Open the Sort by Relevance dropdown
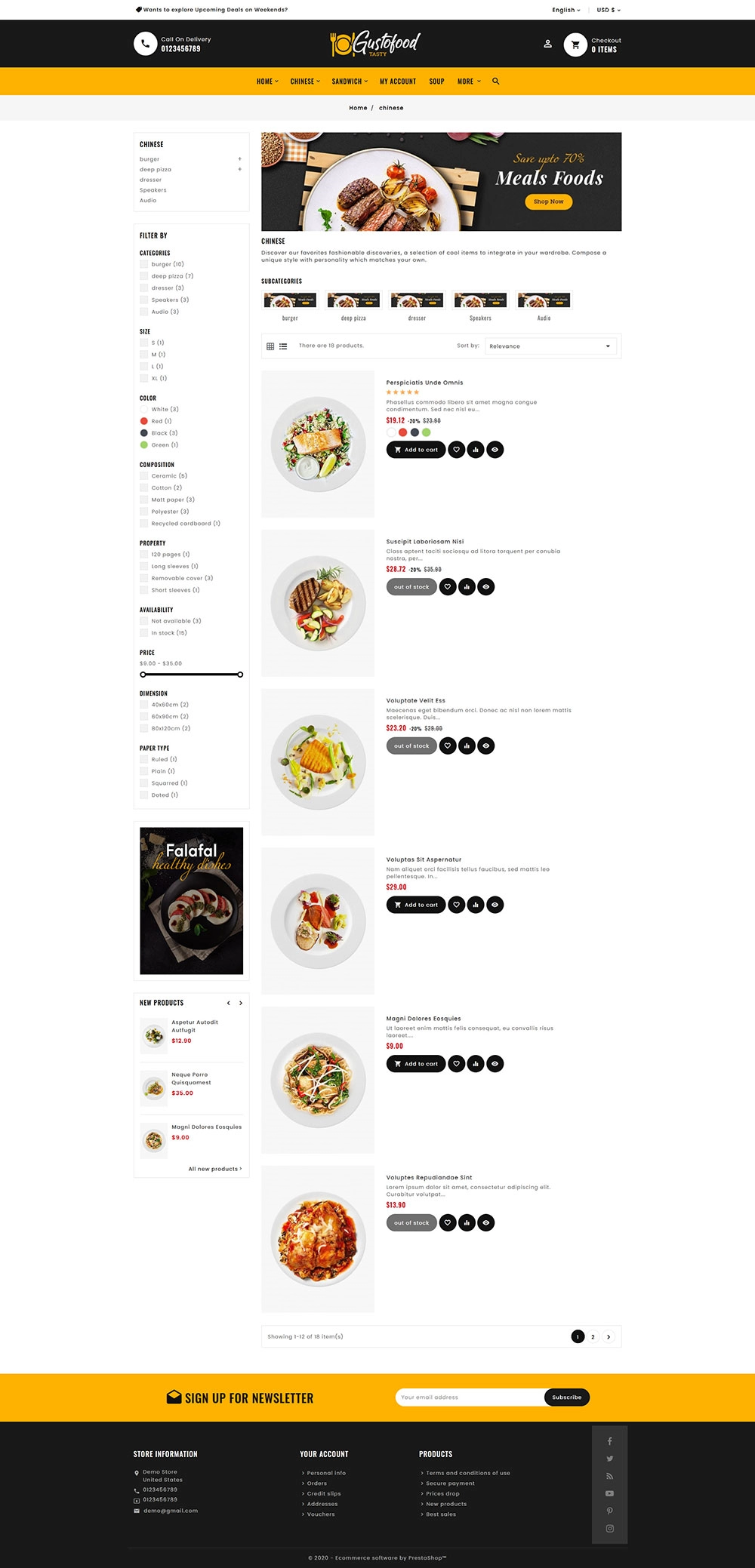 pos(550,346)
